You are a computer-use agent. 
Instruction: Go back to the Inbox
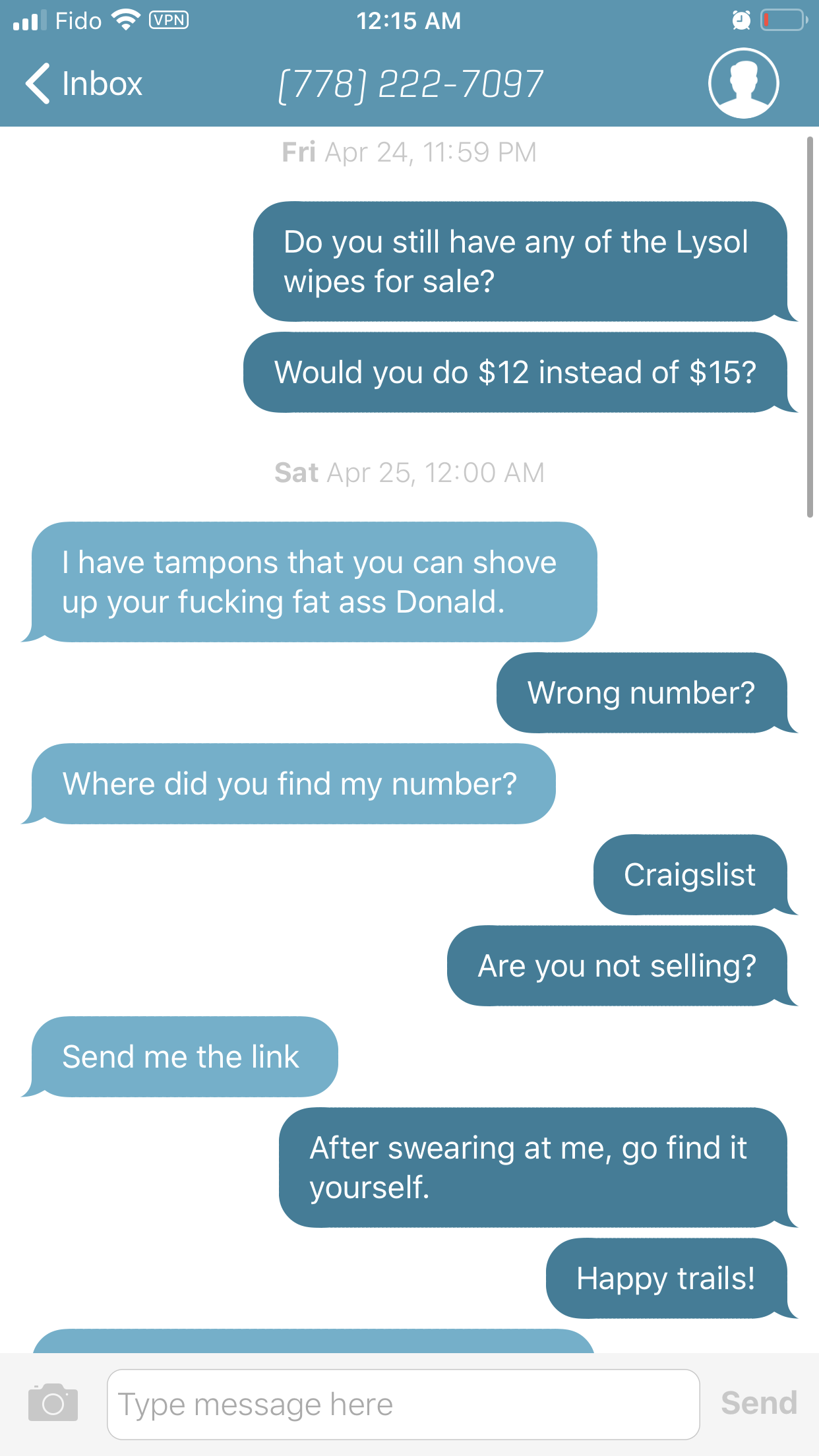[84, 84]
